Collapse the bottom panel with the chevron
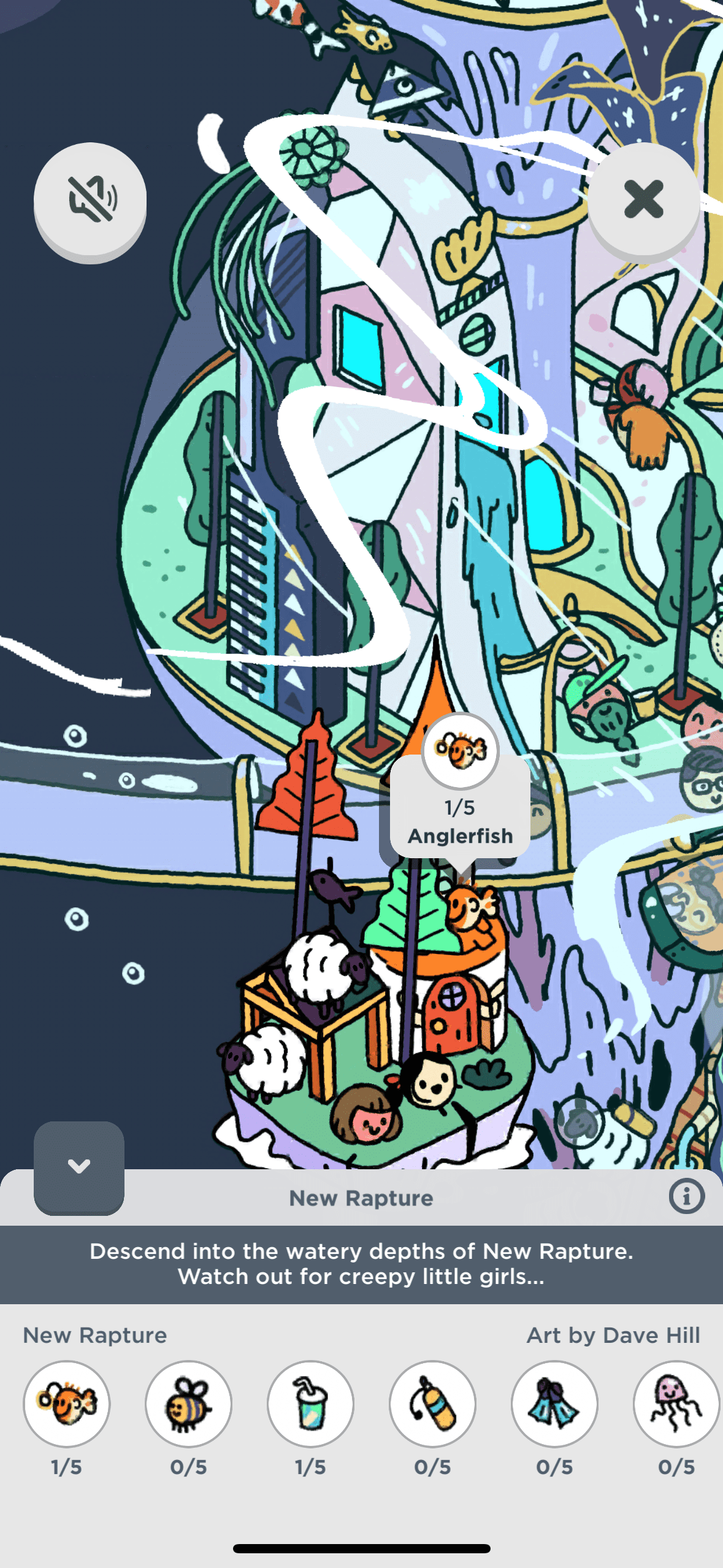Image resolution: width=723 pixels, height=1568 pixels. 79,1166
